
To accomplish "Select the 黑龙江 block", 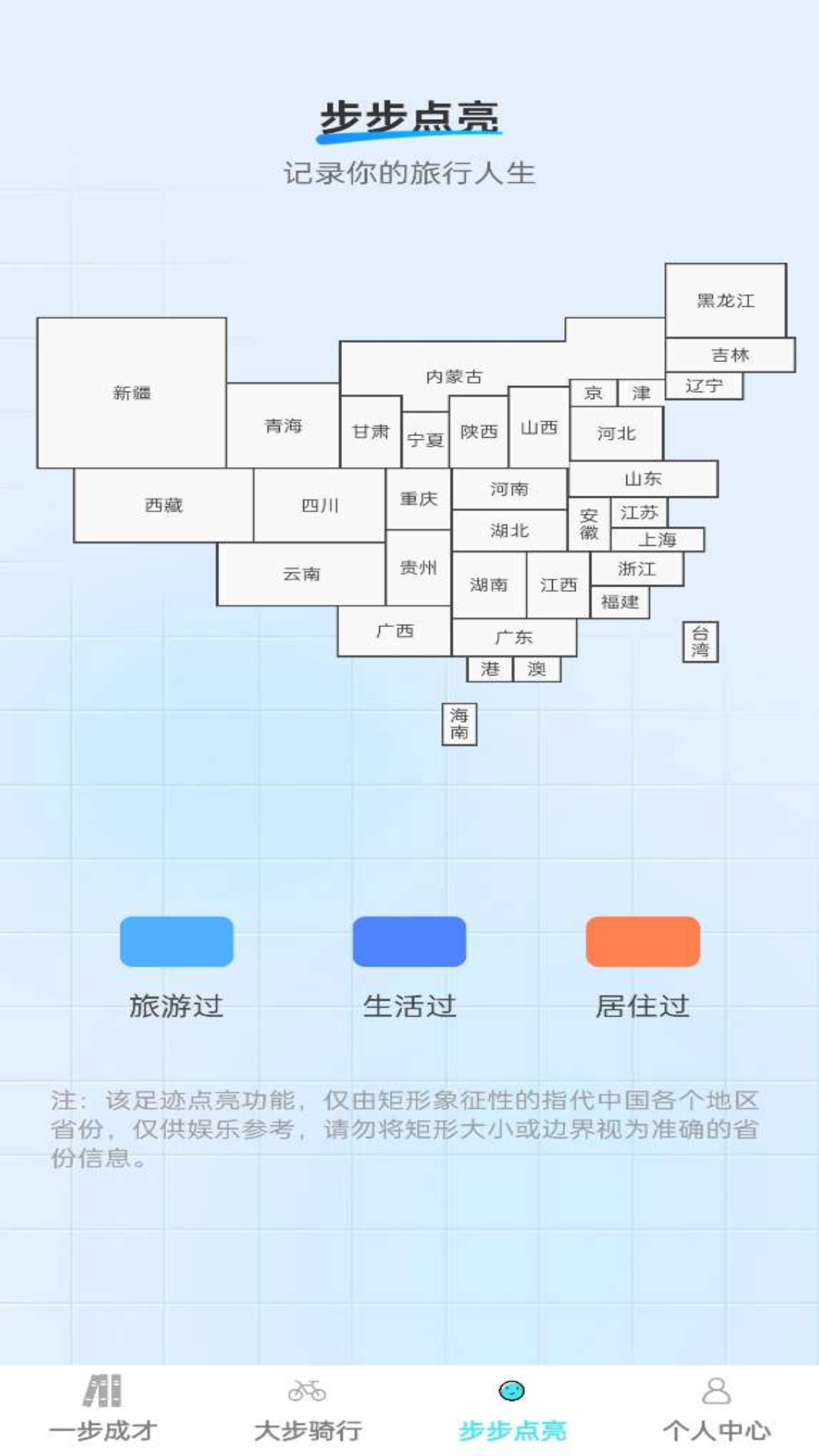I will coord(726,300).
